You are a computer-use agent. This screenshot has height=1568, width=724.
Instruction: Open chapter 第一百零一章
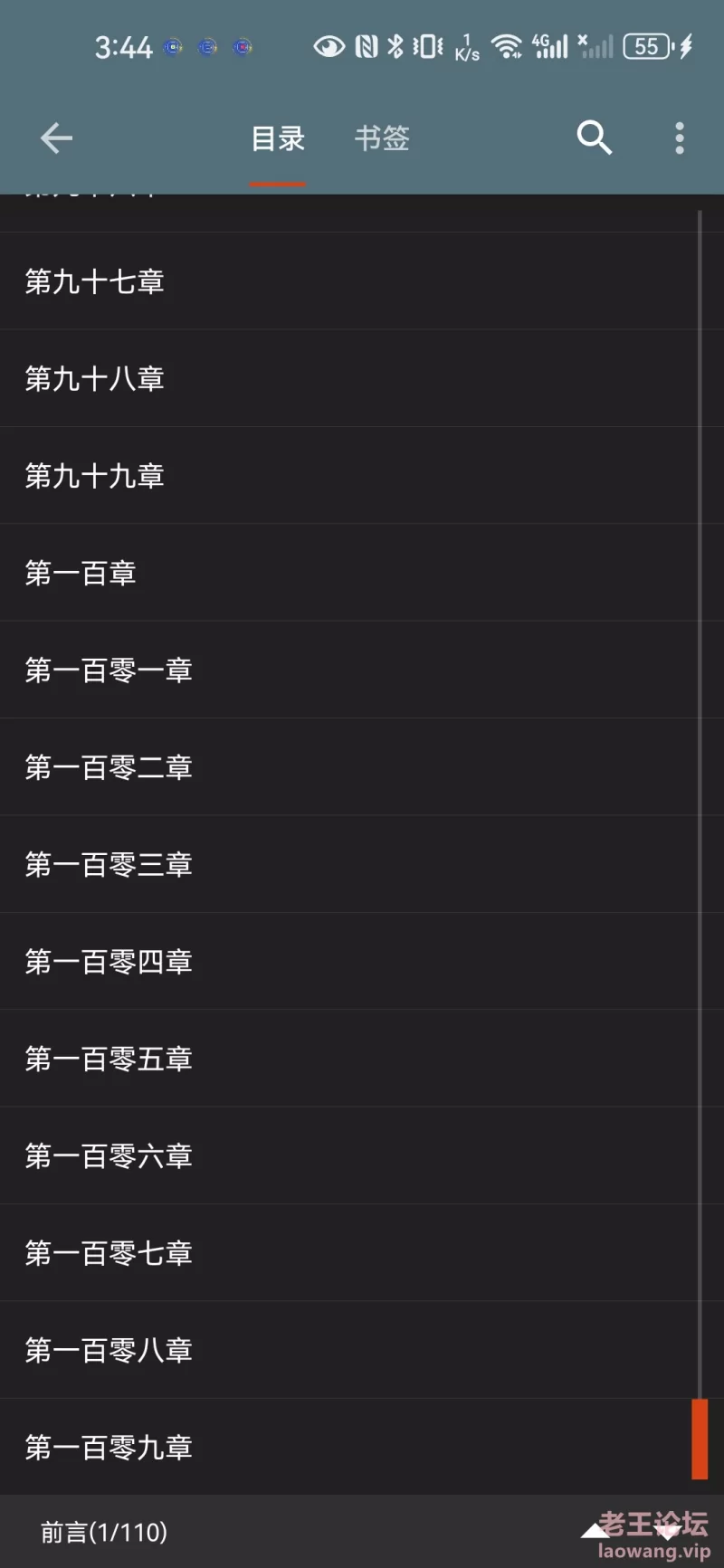coord(362,670)
